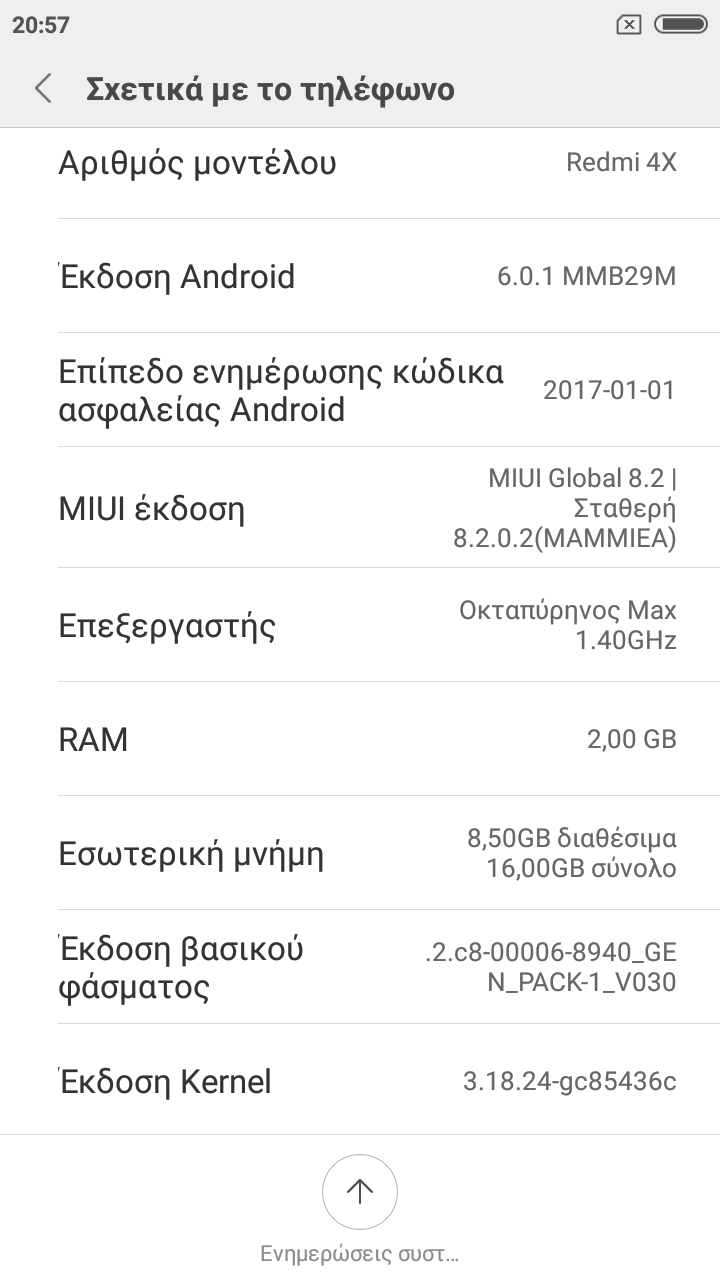Select Έκδοση βασικού φάσματος row

tap(360, 967)
